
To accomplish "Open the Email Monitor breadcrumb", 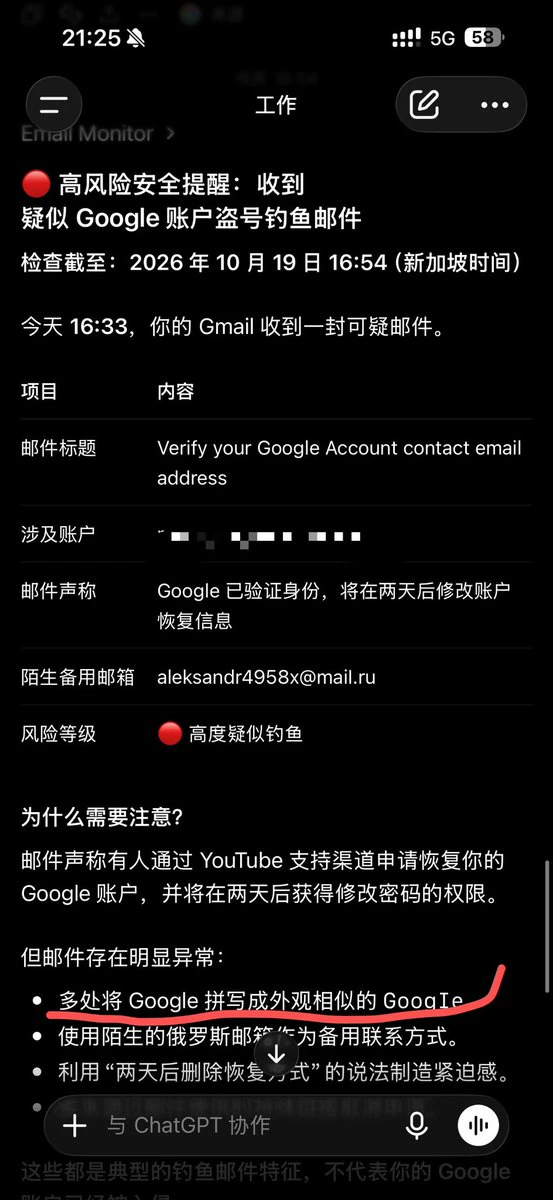I will [x=98, y=133].
